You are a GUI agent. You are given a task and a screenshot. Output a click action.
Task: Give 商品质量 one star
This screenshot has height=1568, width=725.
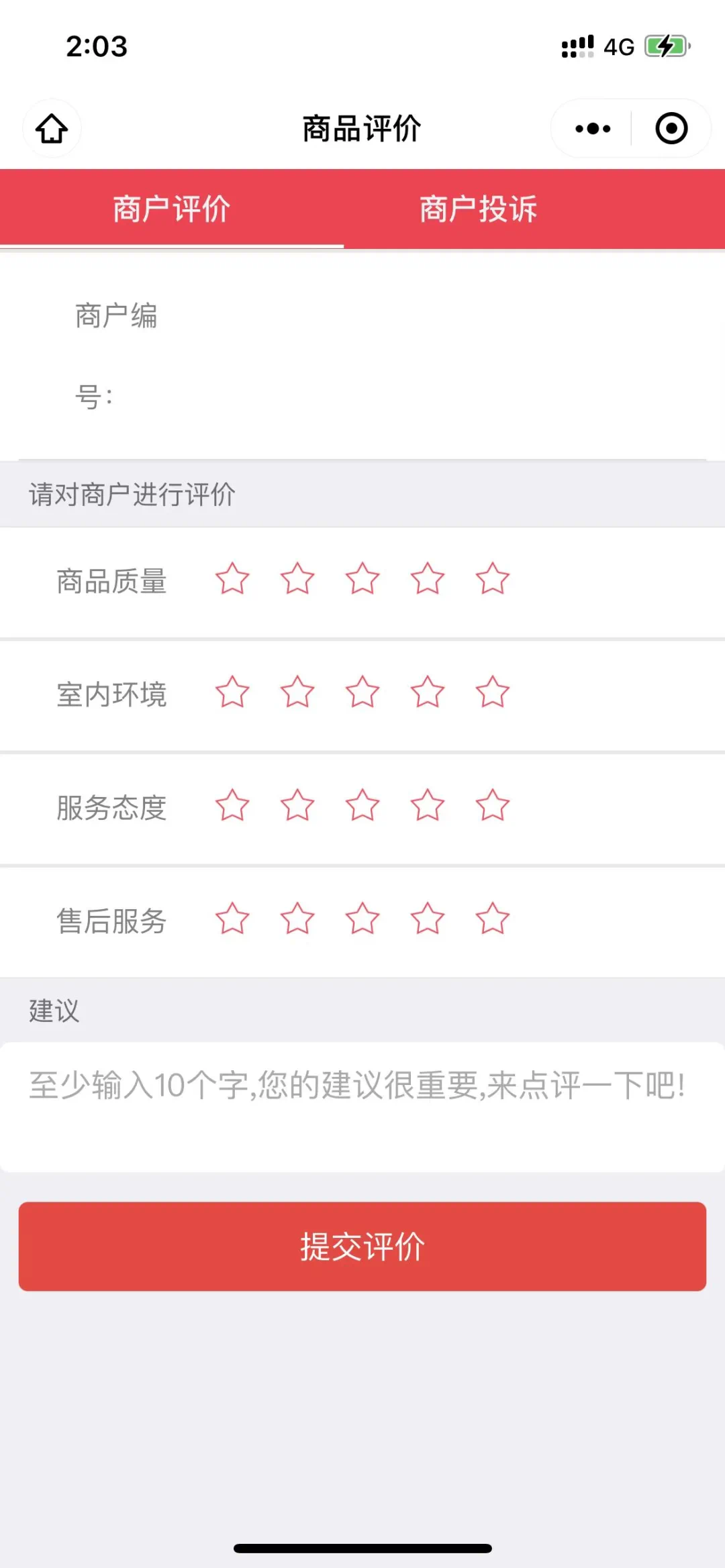click(232, 579)
